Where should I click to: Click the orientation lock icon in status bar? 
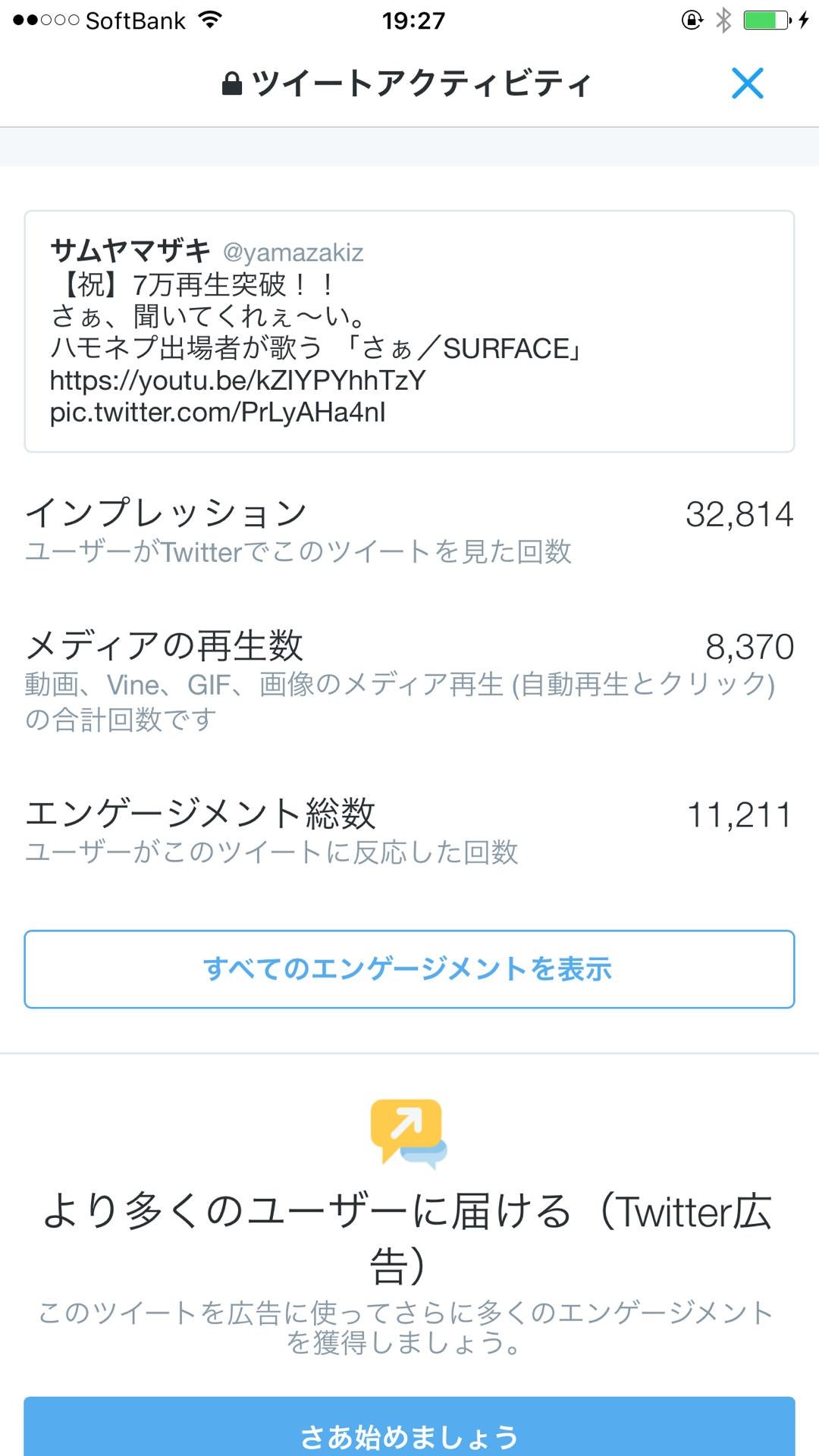(691, 20)
